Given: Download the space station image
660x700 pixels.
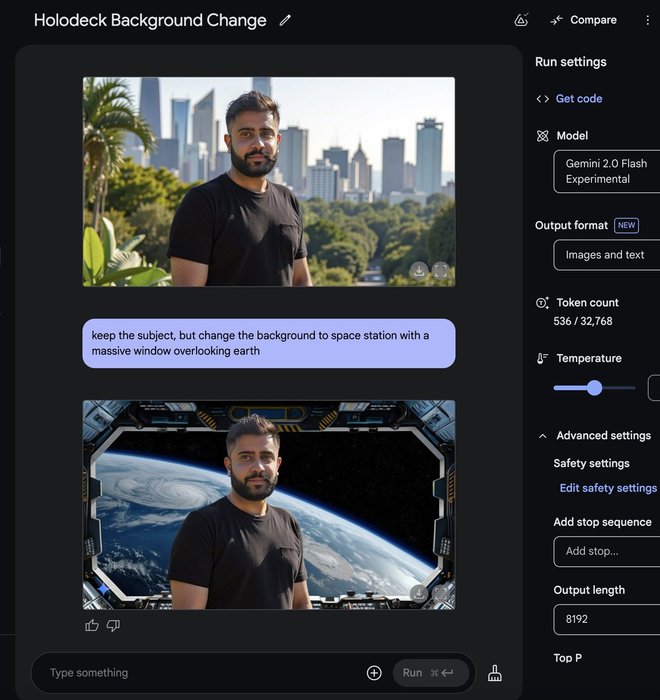Looking at the screenshot, I should tap(419, 593).
